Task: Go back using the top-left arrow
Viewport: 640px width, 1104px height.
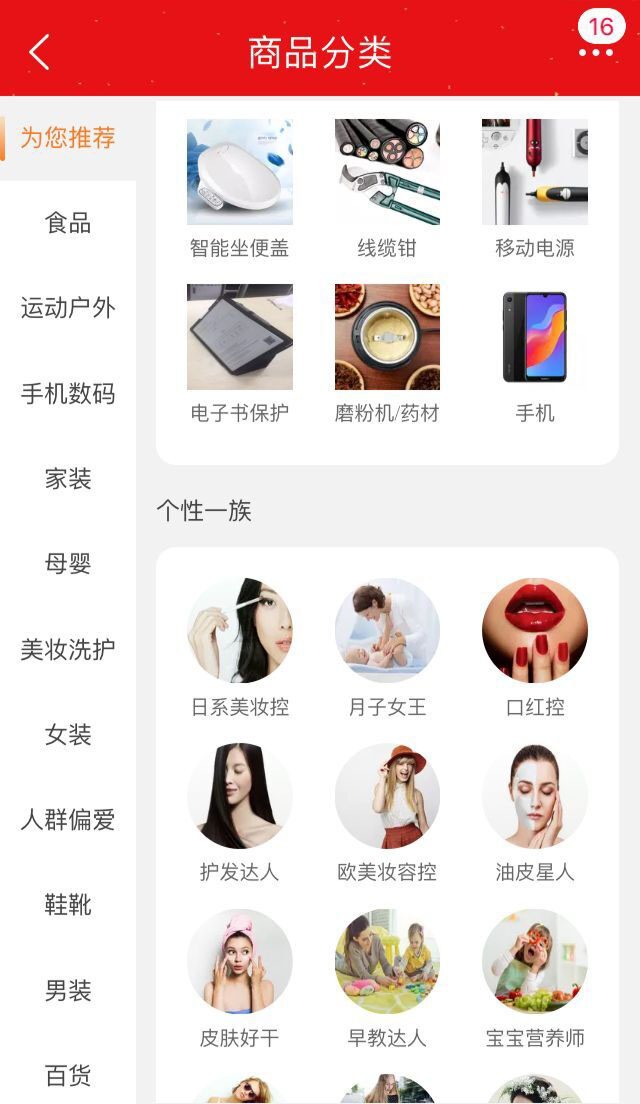Action: 39,52
